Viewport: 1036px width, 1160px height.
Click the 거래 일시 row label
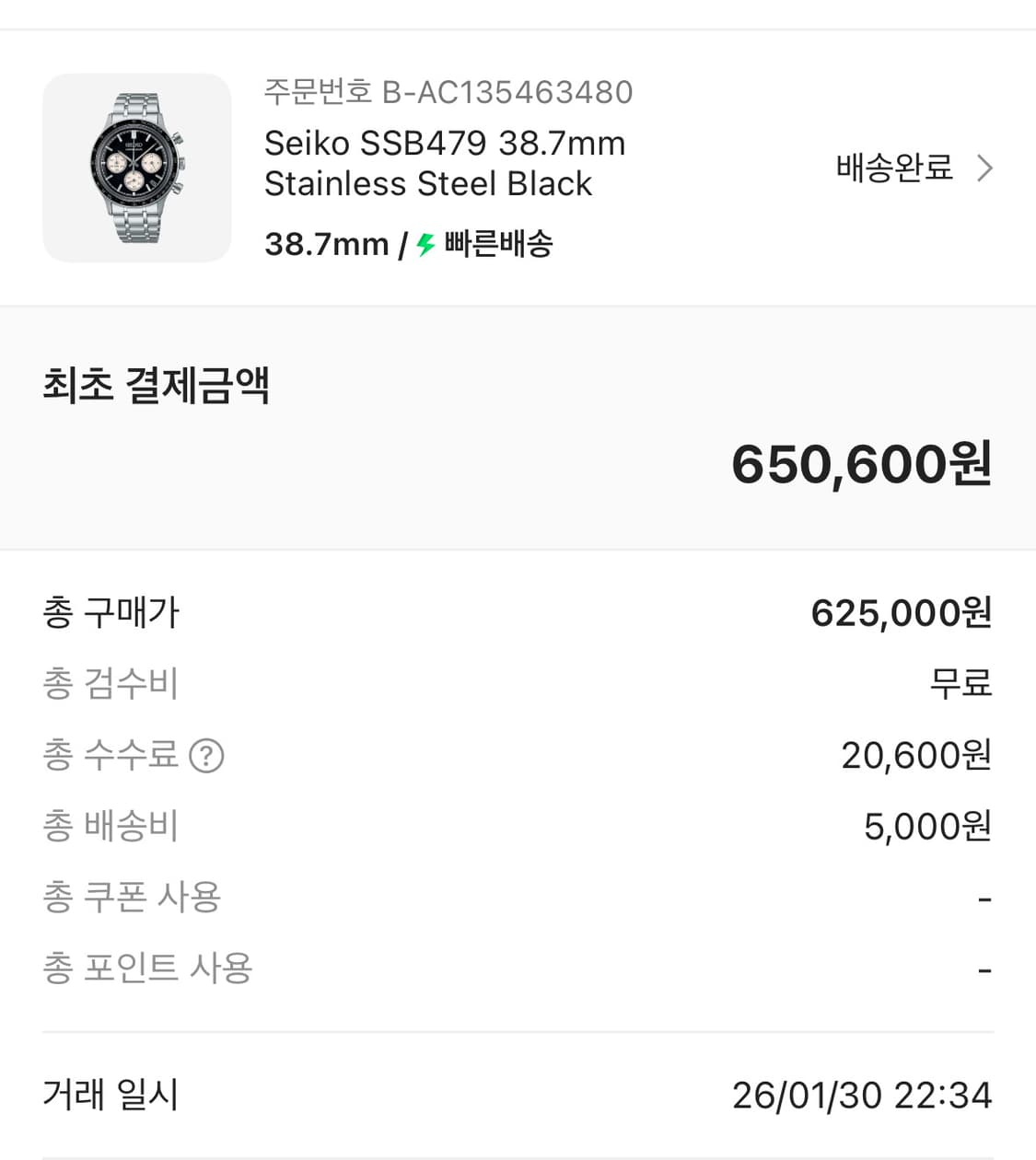(x=109, y=1096)
